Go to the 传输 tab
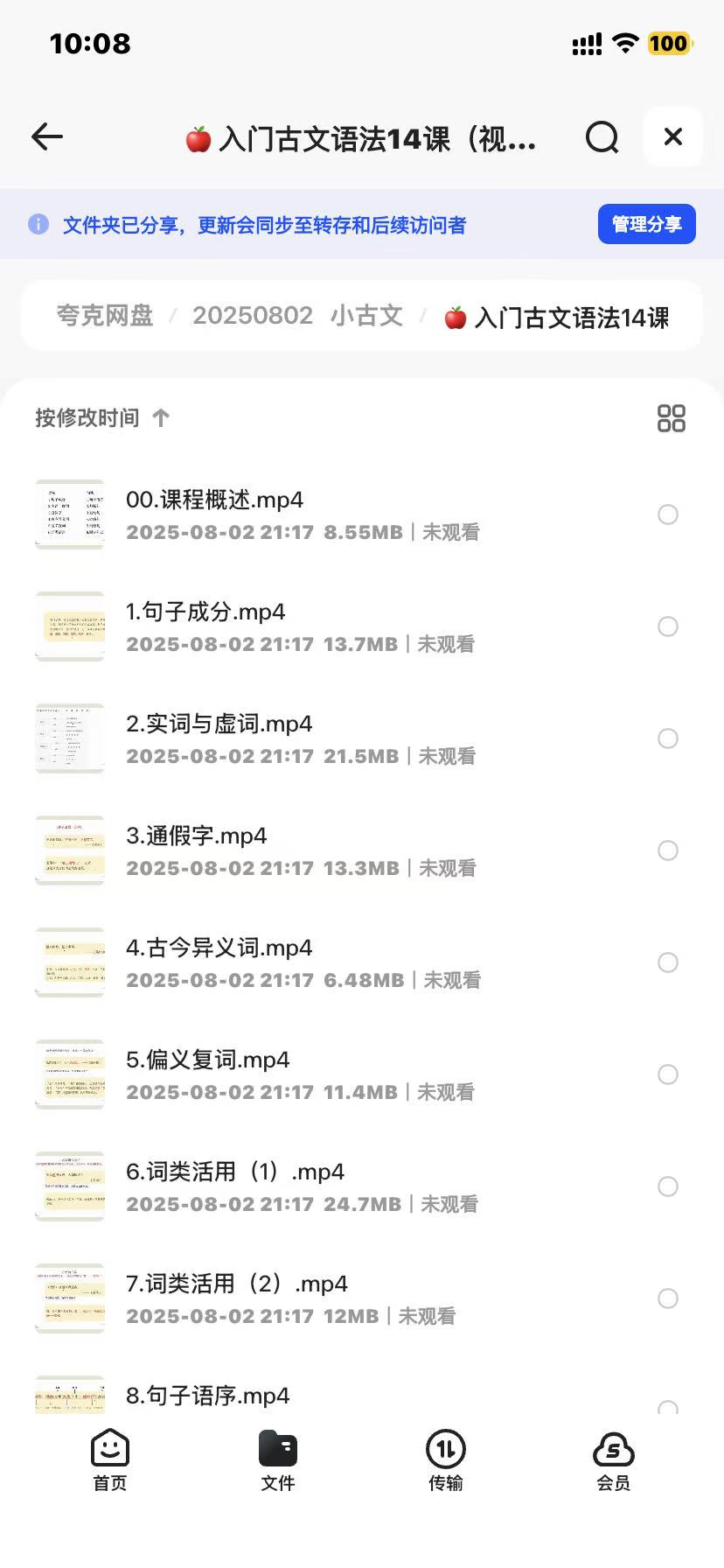Image resolution: width=724 pixels, height=1568 pixels. 446,1459
